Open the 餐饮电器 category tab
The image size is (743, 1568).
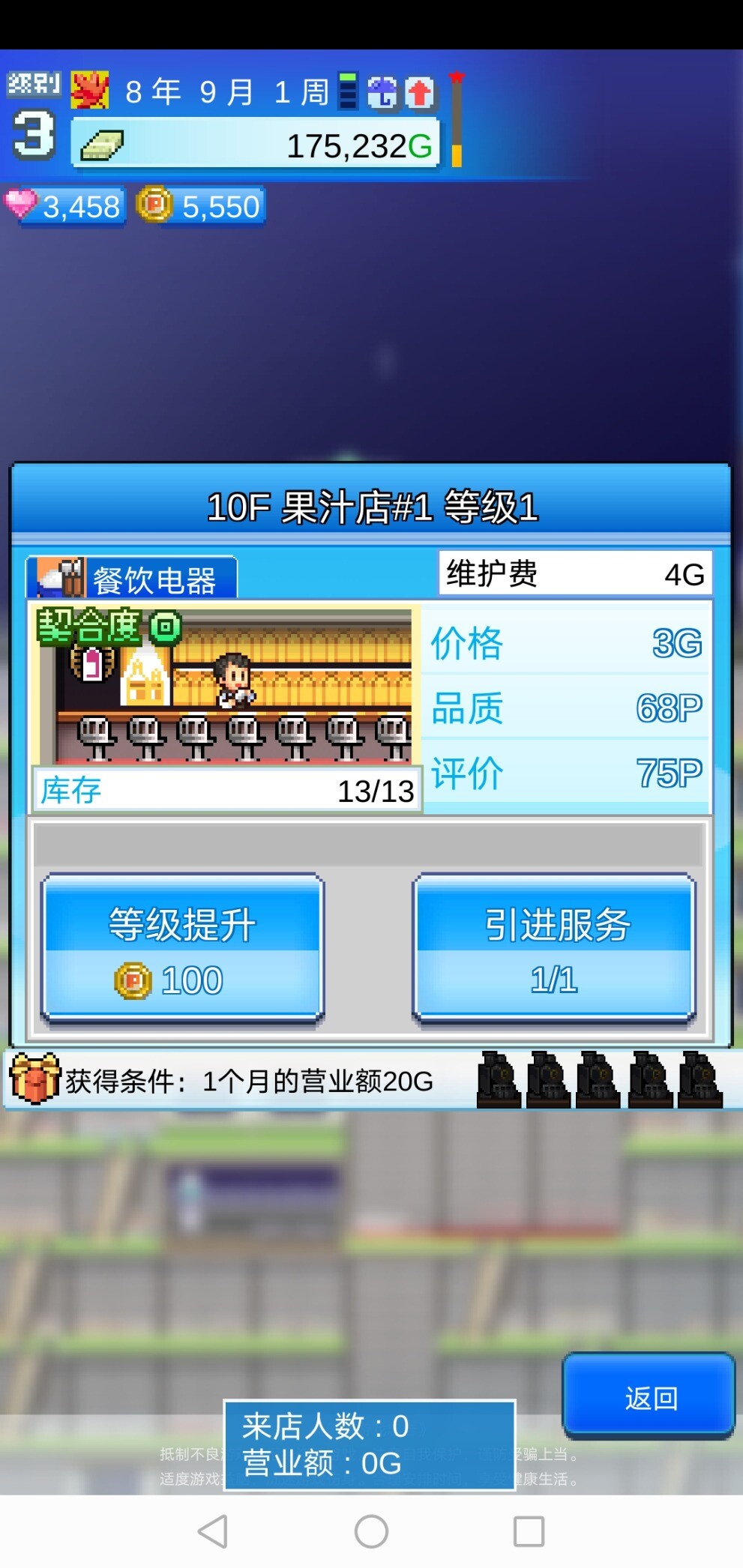[133, 579]
